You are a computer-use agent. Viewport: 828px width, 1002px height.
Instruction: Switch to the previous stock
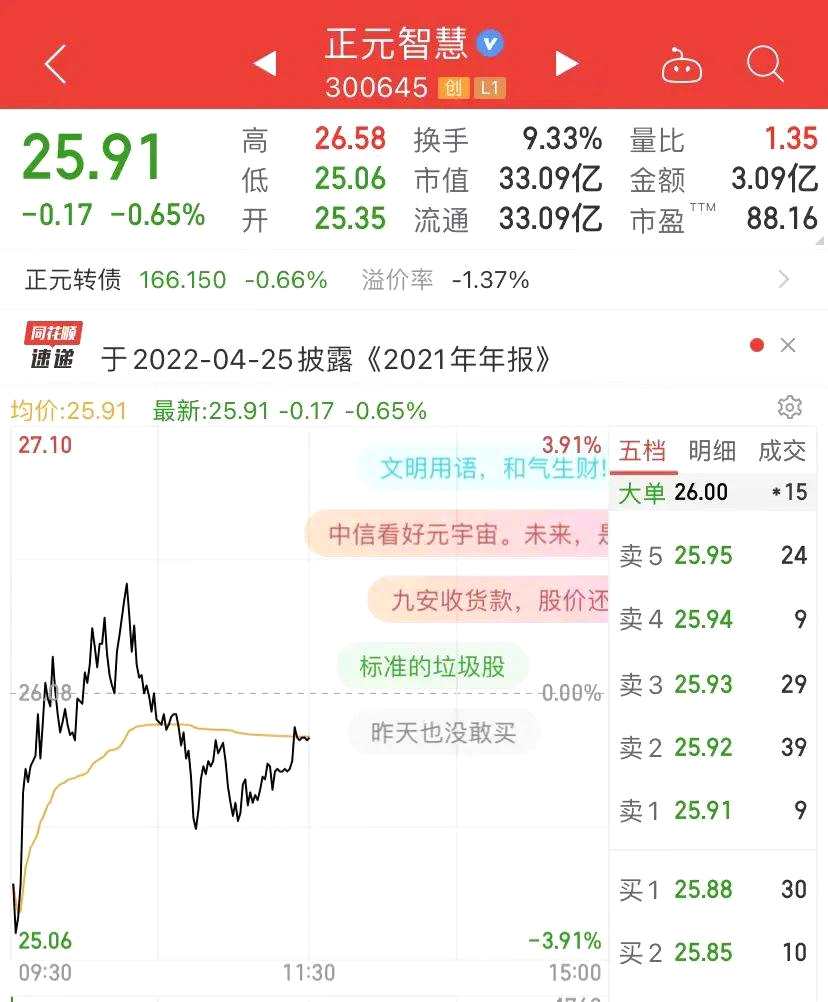[x=264, y=65]
